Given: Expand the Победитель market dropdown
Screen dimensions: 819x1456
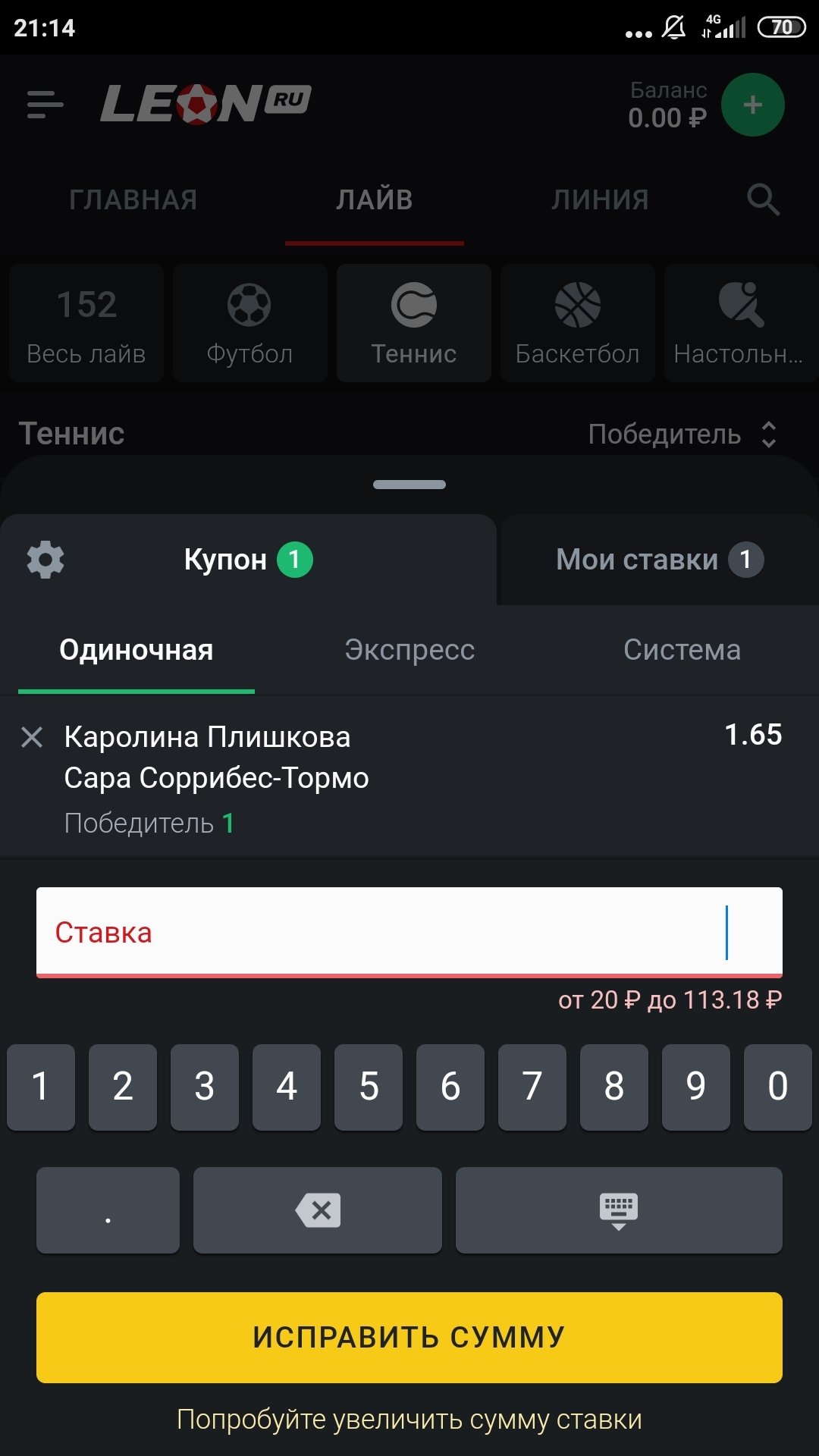Looking at the screenshot, I should tap(682, 435).
